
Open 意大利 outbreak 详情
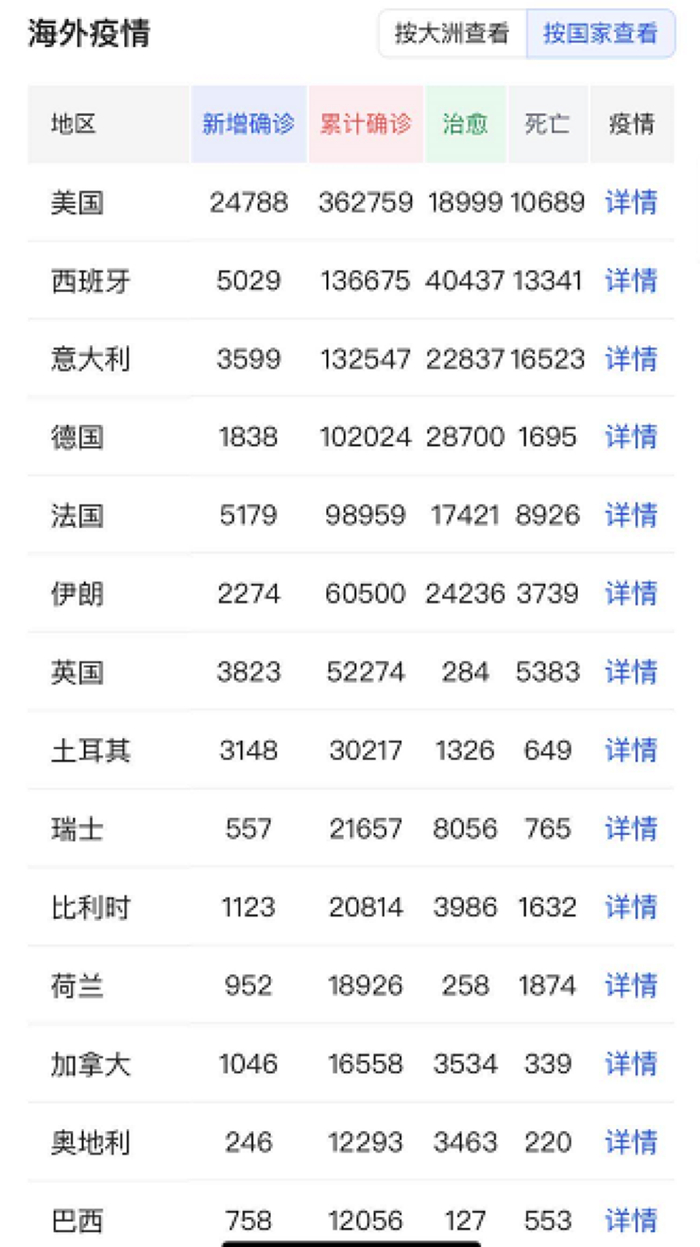pos(631,359)
